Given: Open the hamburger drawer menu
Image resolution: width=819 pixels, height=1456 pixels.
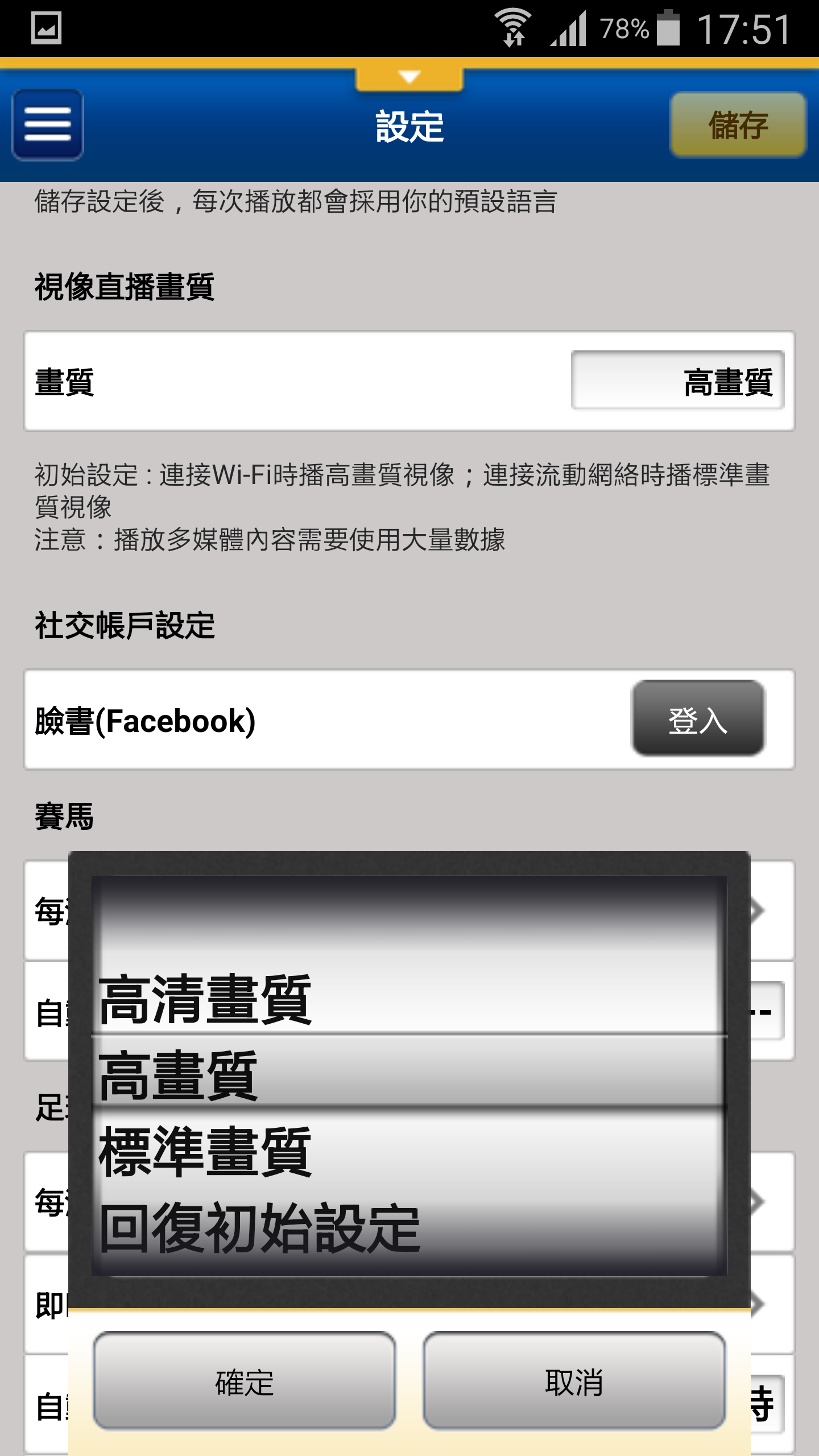Looking at the screenshot, I should (x=48, y=125).
